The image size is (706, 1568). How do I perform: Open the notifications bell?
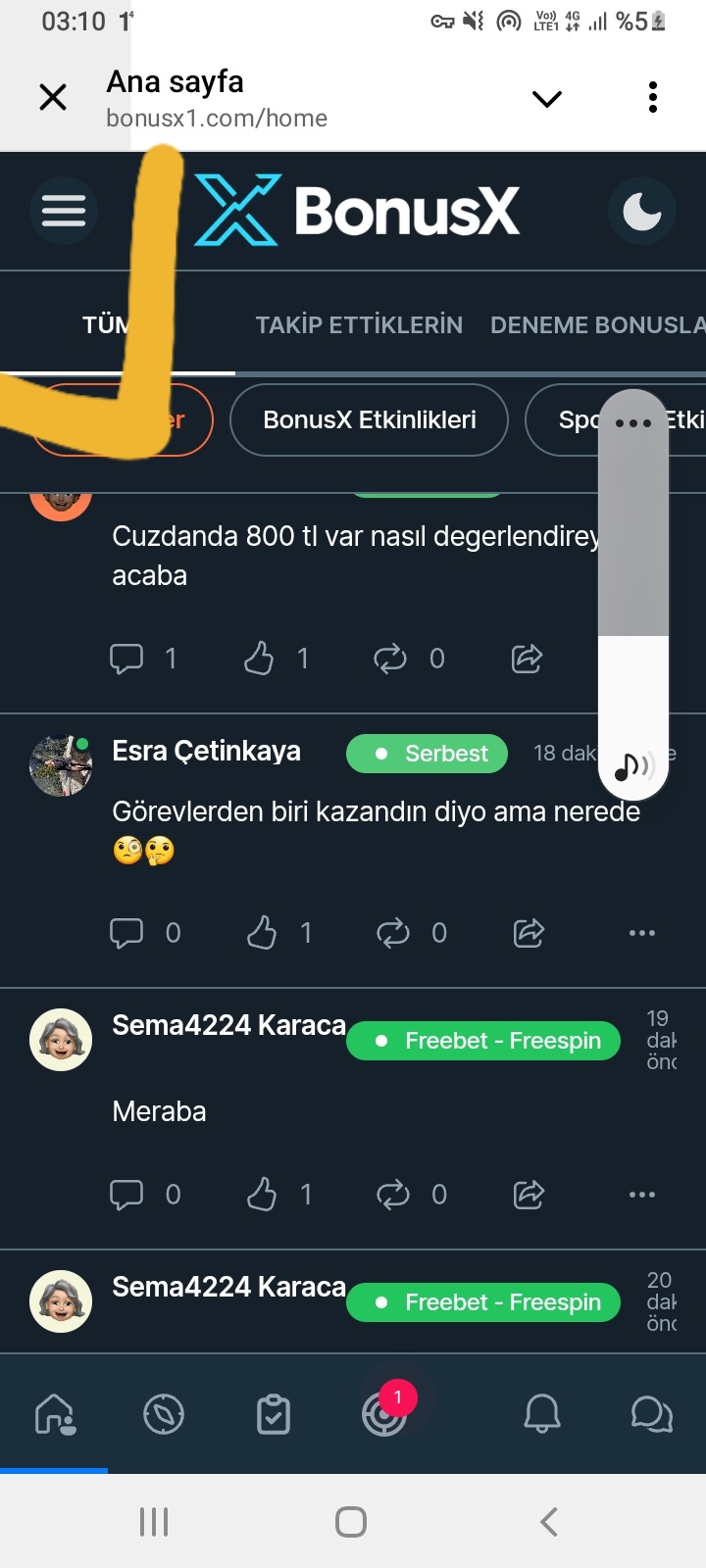(541, 1414)
